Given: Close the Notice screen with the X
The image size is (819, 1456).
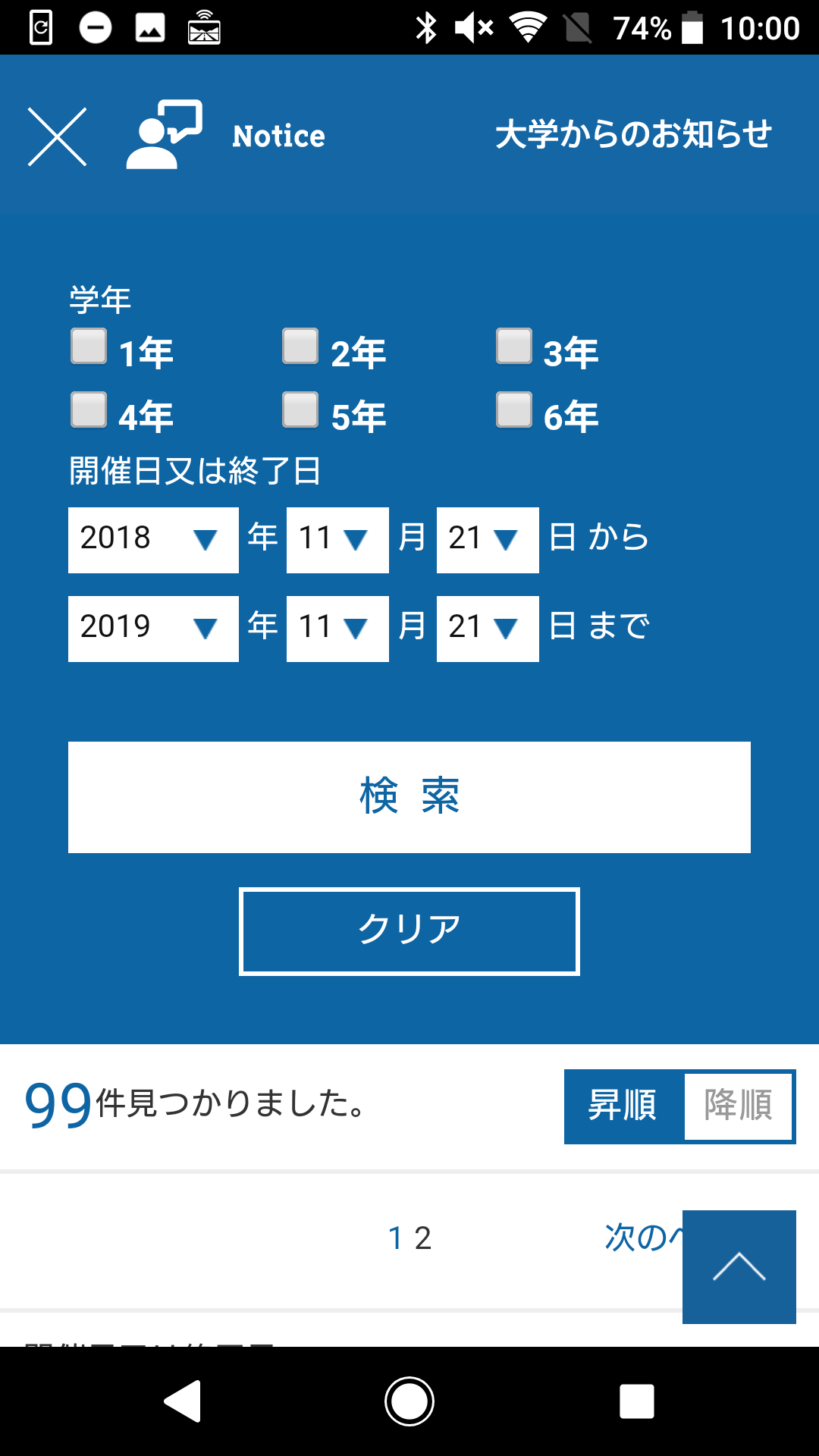Looking at the screenshot, I should click(58, 136).
